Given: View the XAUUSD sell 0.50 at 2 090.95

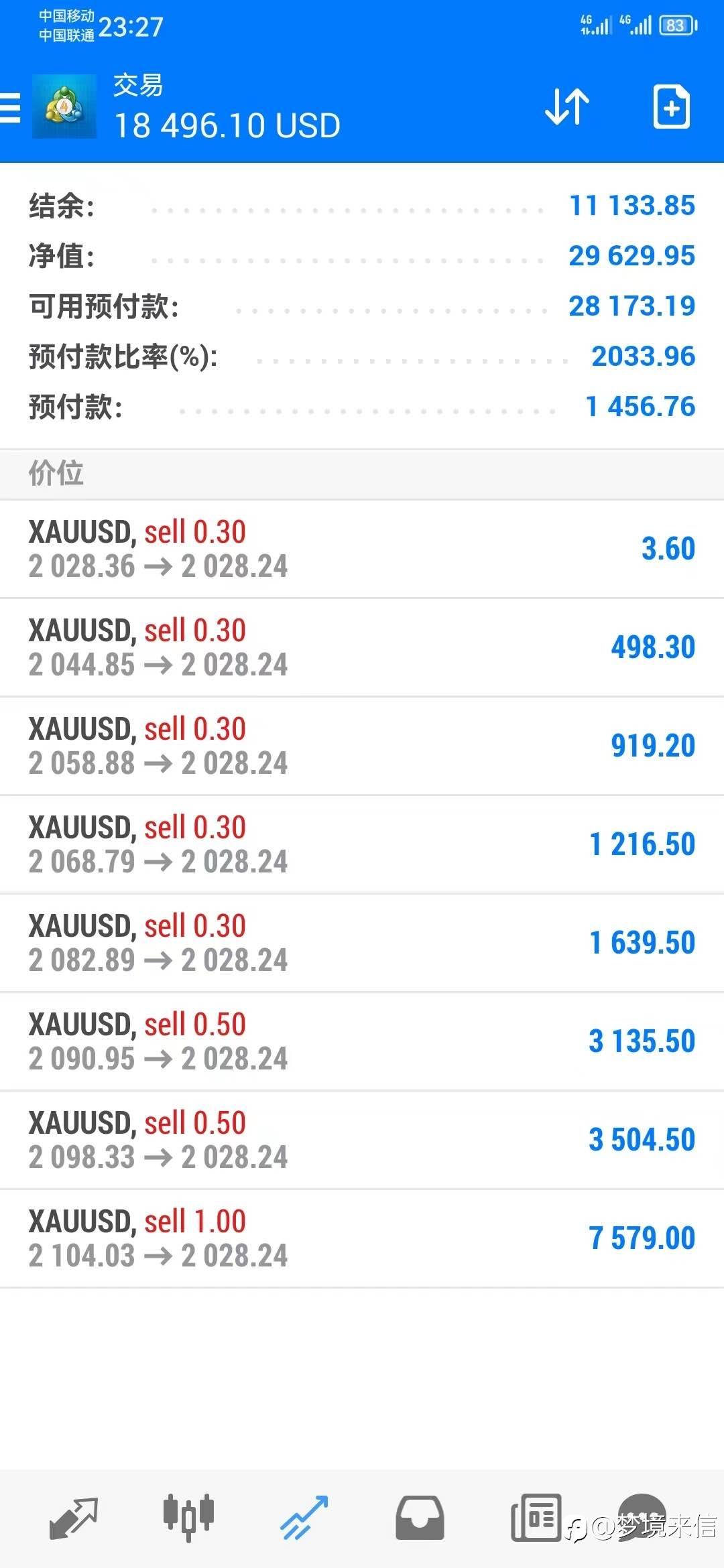Looking at the screenshot, I should click(362, 1041).
